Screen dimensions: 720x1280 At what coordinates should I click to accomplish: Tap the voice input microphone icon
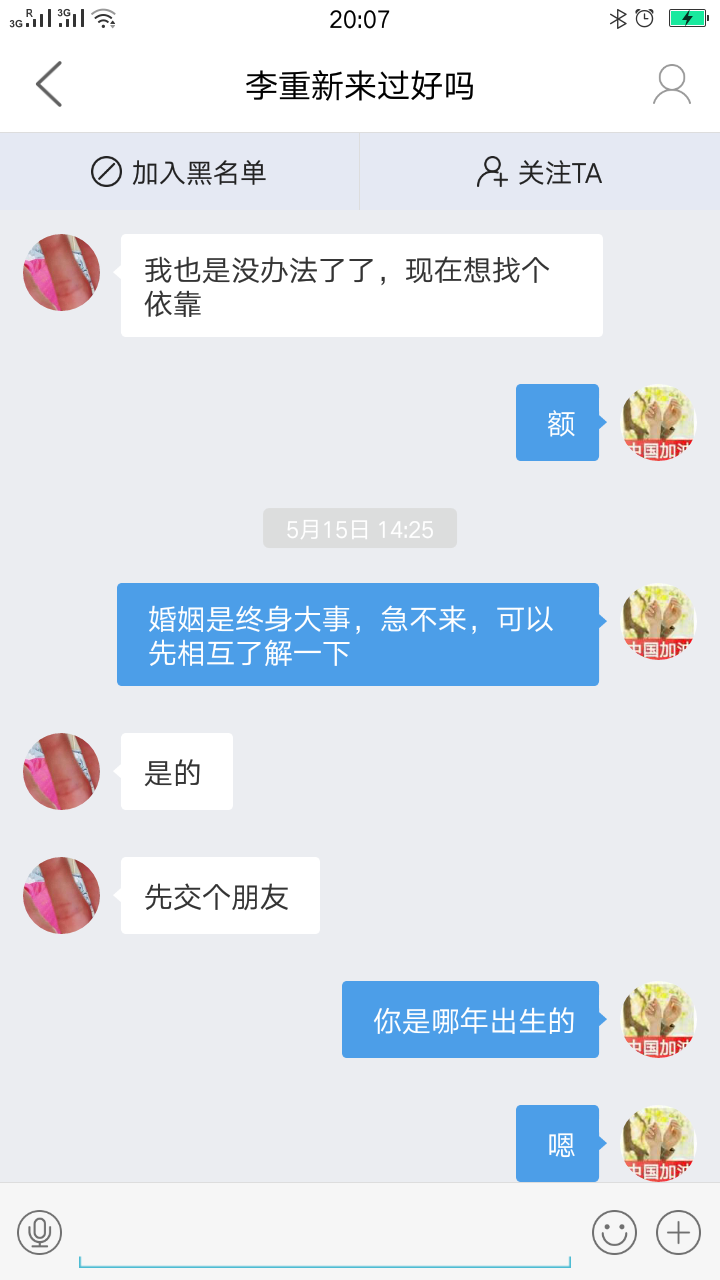(40, 1232)
